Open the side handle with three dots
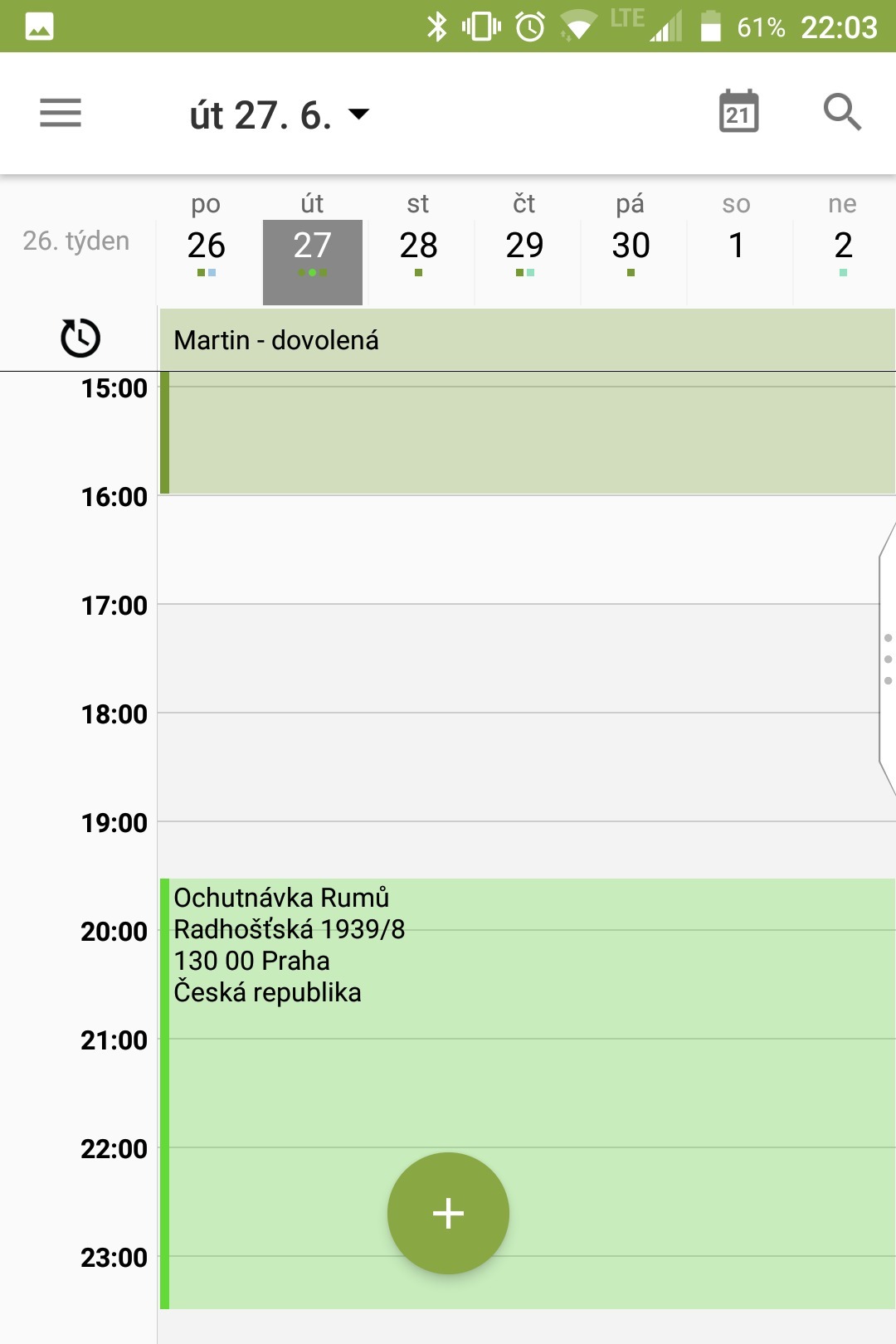 point(887,660)
